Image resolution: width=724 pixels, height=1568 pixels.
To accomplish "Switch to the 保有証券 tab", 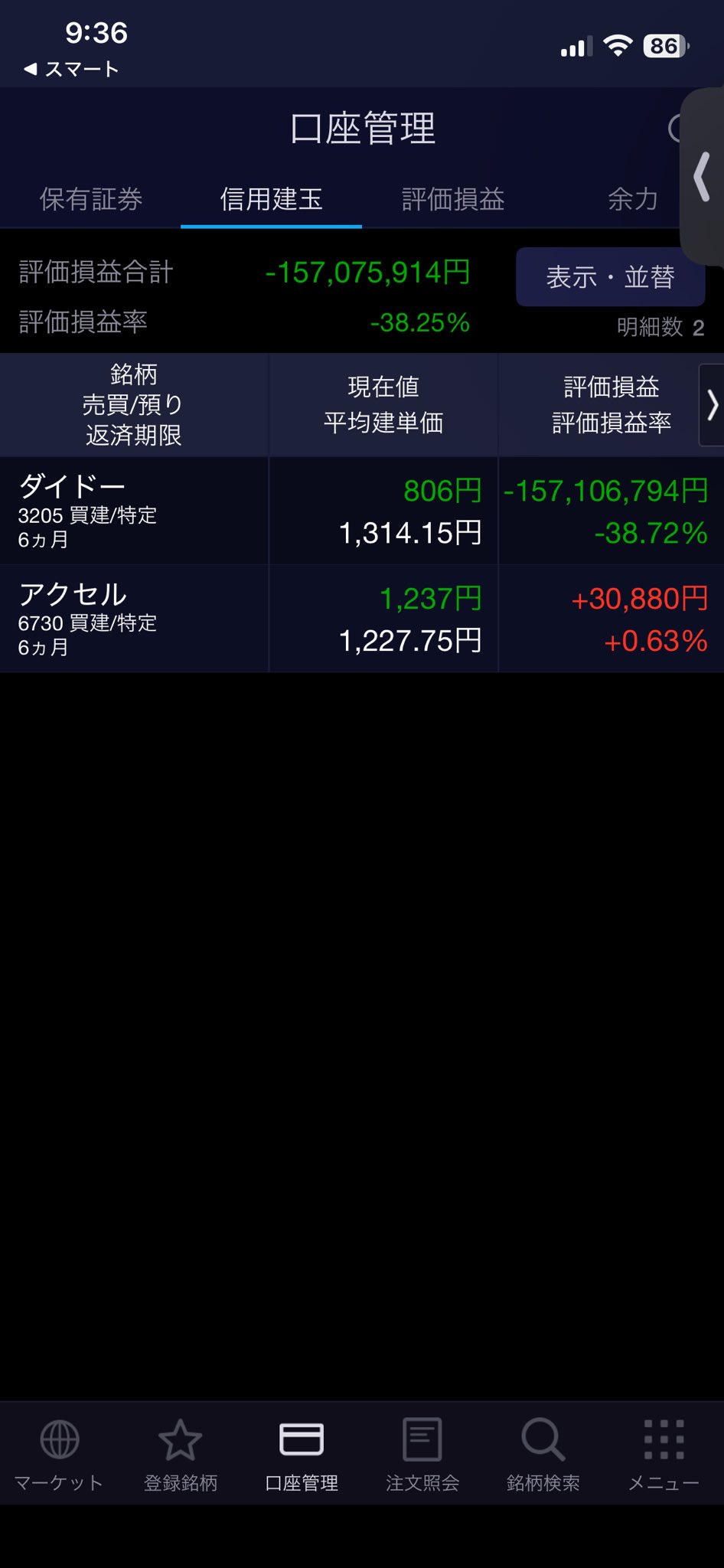I will pyautogui.click(x=90, y=199).
